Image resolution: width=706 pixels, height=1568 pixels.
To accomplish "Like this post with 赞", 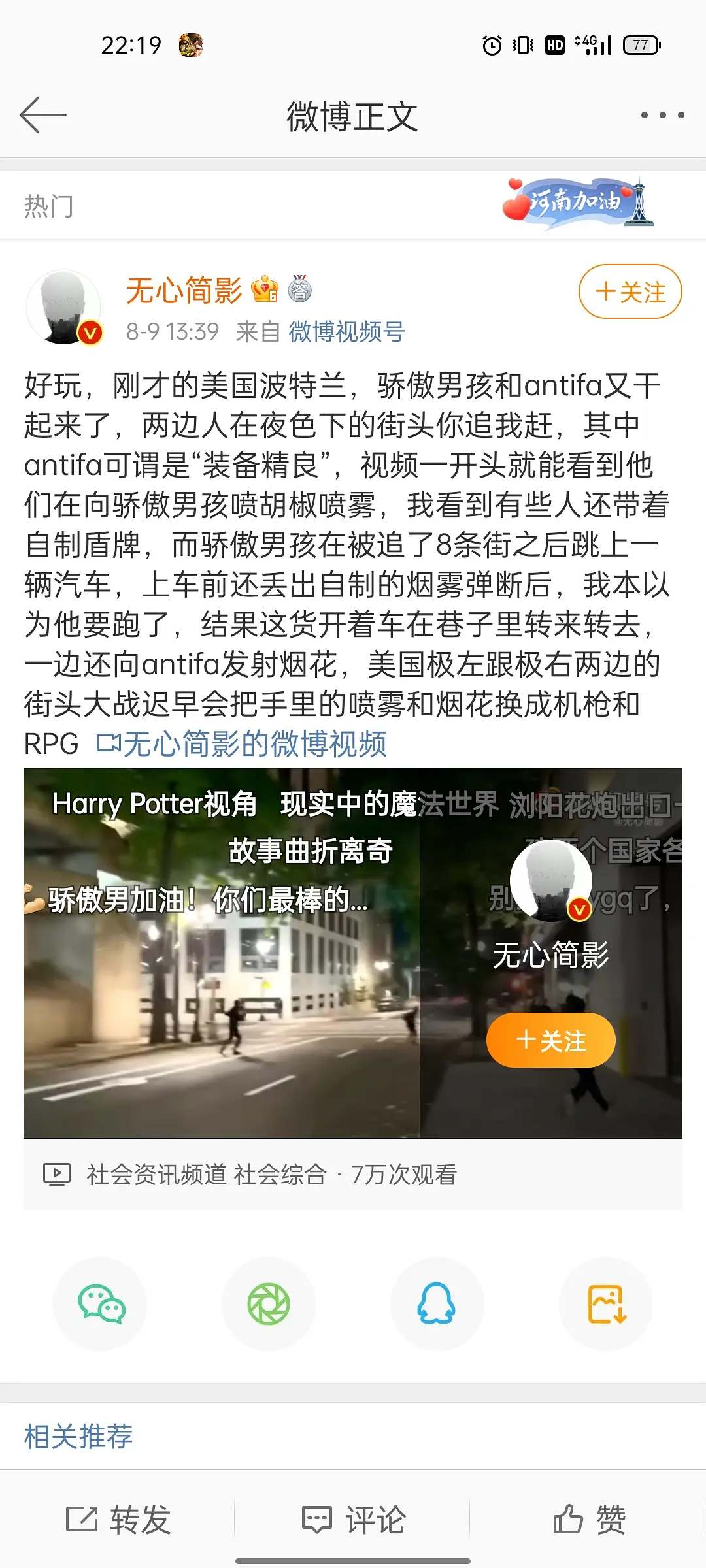I will point(588,1520).
